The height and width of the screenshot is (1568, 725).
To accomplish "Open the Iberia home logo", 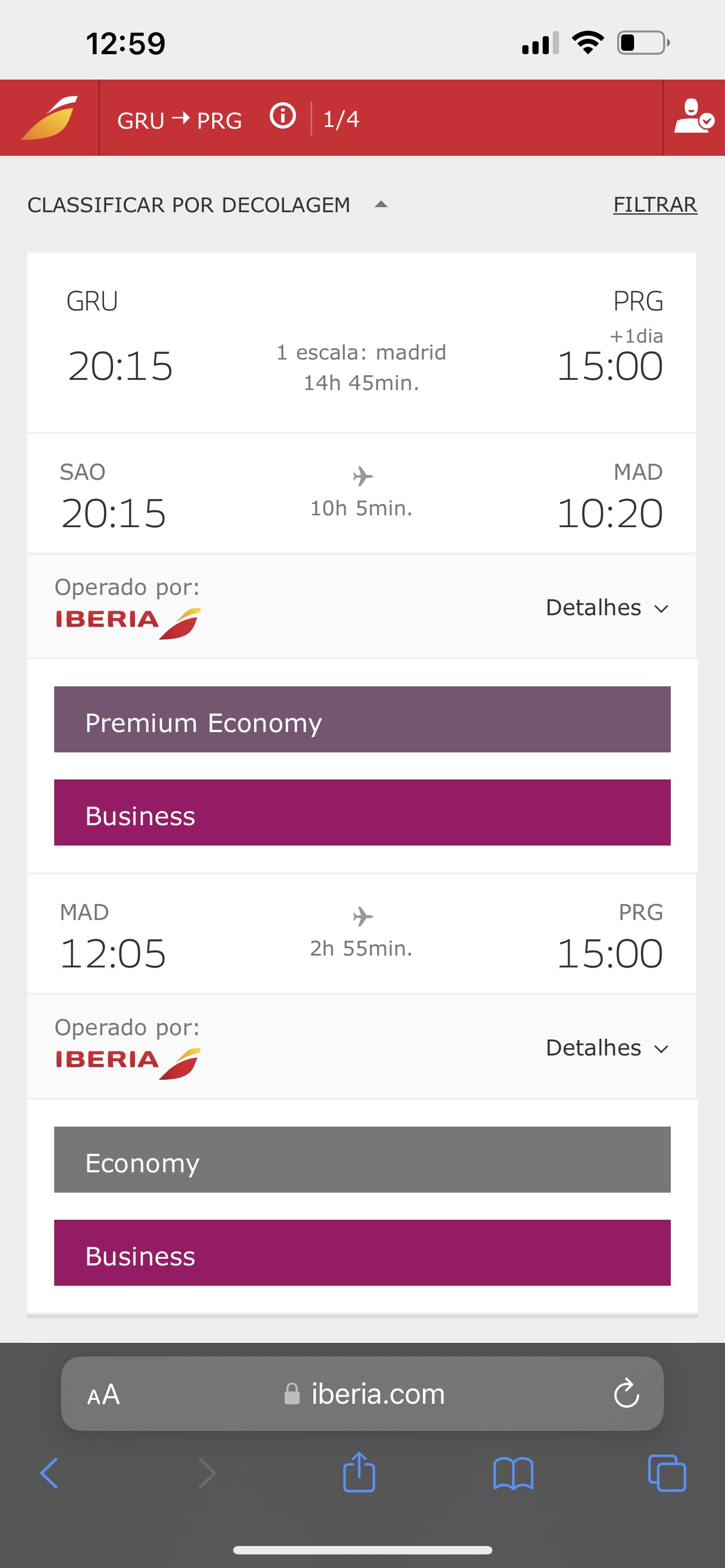I will (x=50, y=118).
